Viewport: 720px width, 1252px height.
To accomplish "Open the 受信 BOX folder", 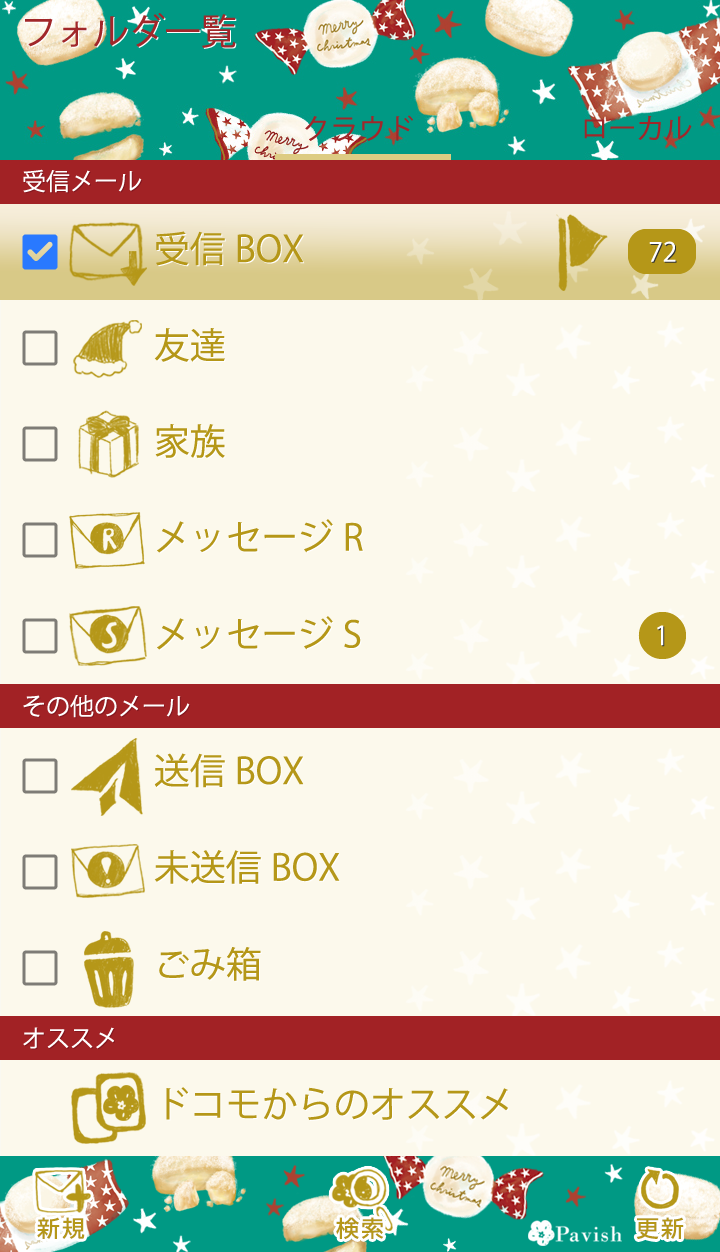I will click(x=230, y=250).
